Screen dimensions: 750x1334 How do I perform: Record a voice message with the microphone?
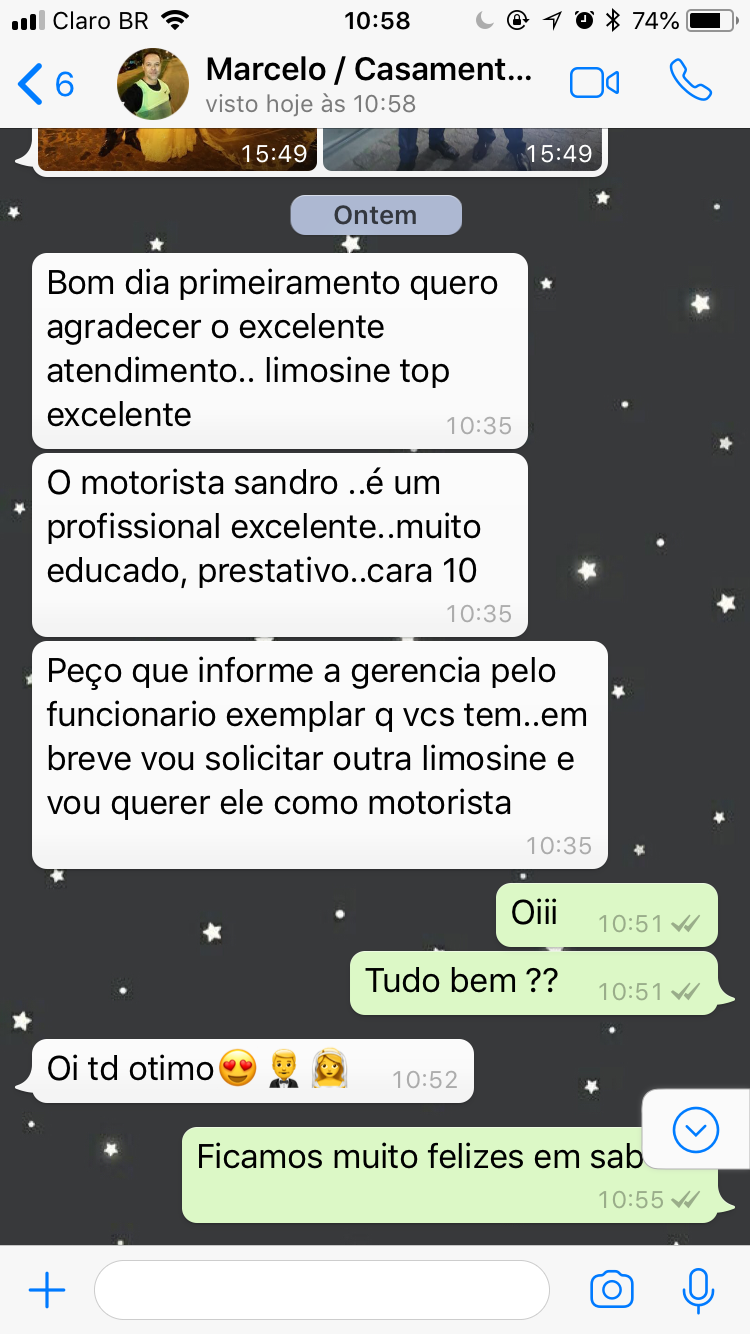pos(697,1290)
